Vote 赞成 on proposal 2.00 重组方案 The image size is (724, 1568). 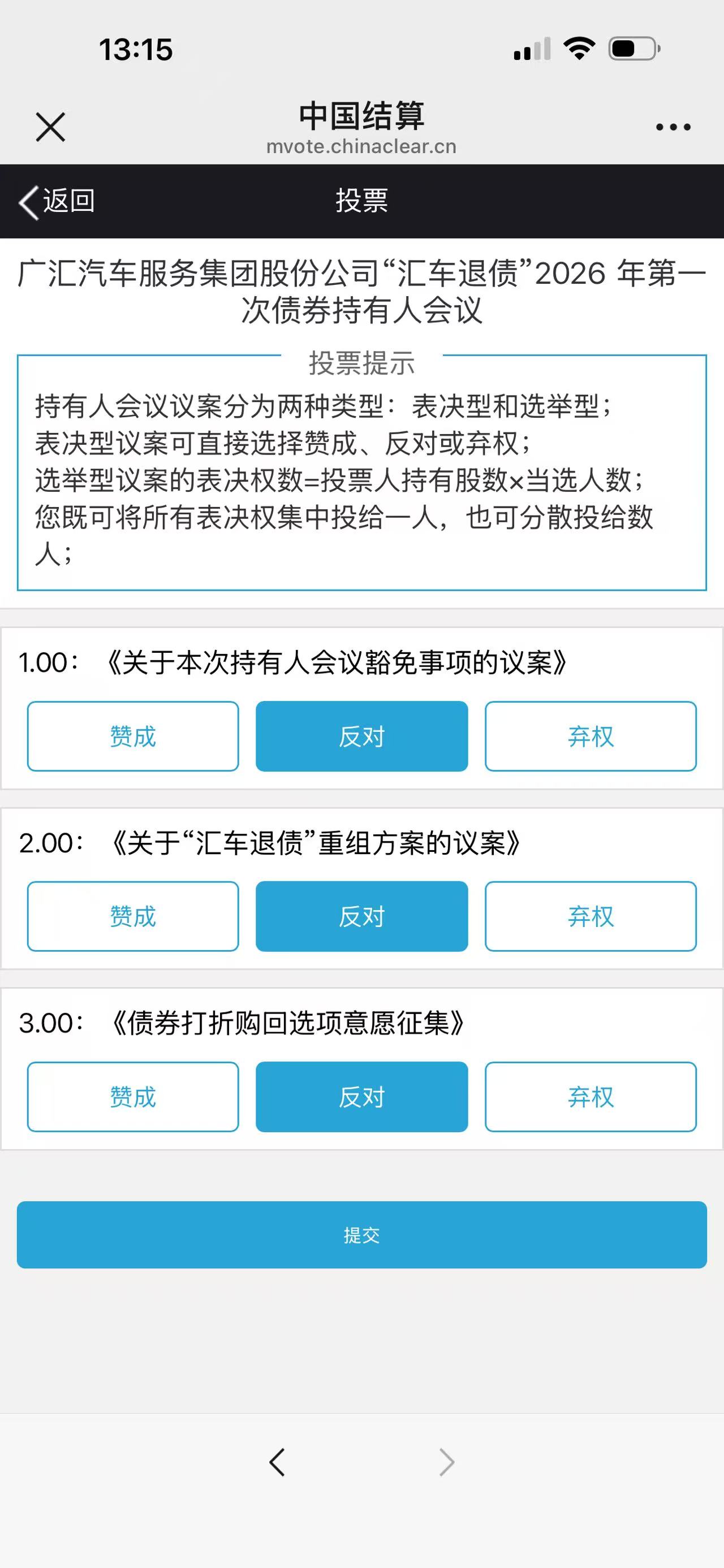[x=133, y=916]
